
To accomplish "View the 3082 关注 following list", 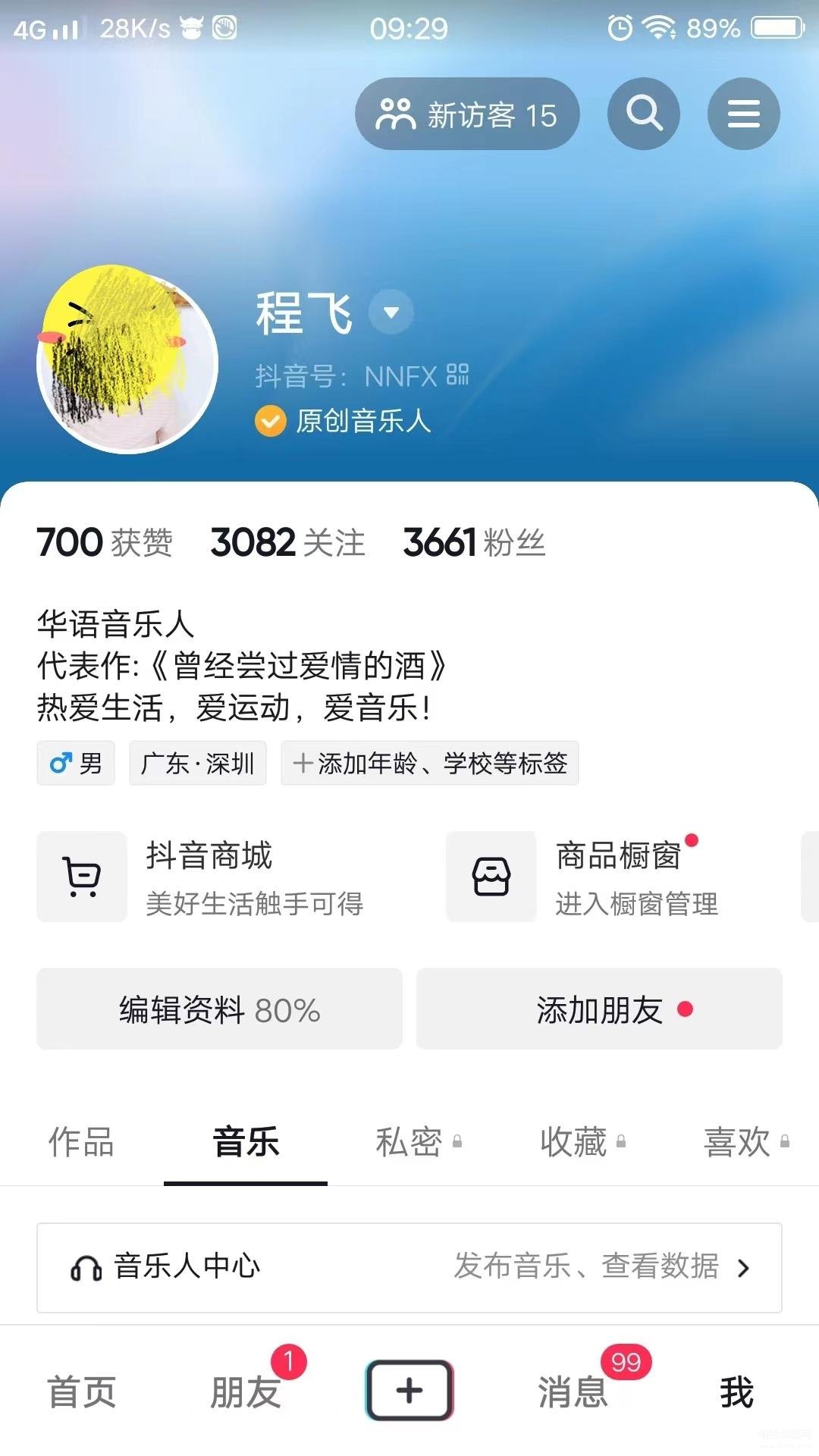I will point(288,542).
